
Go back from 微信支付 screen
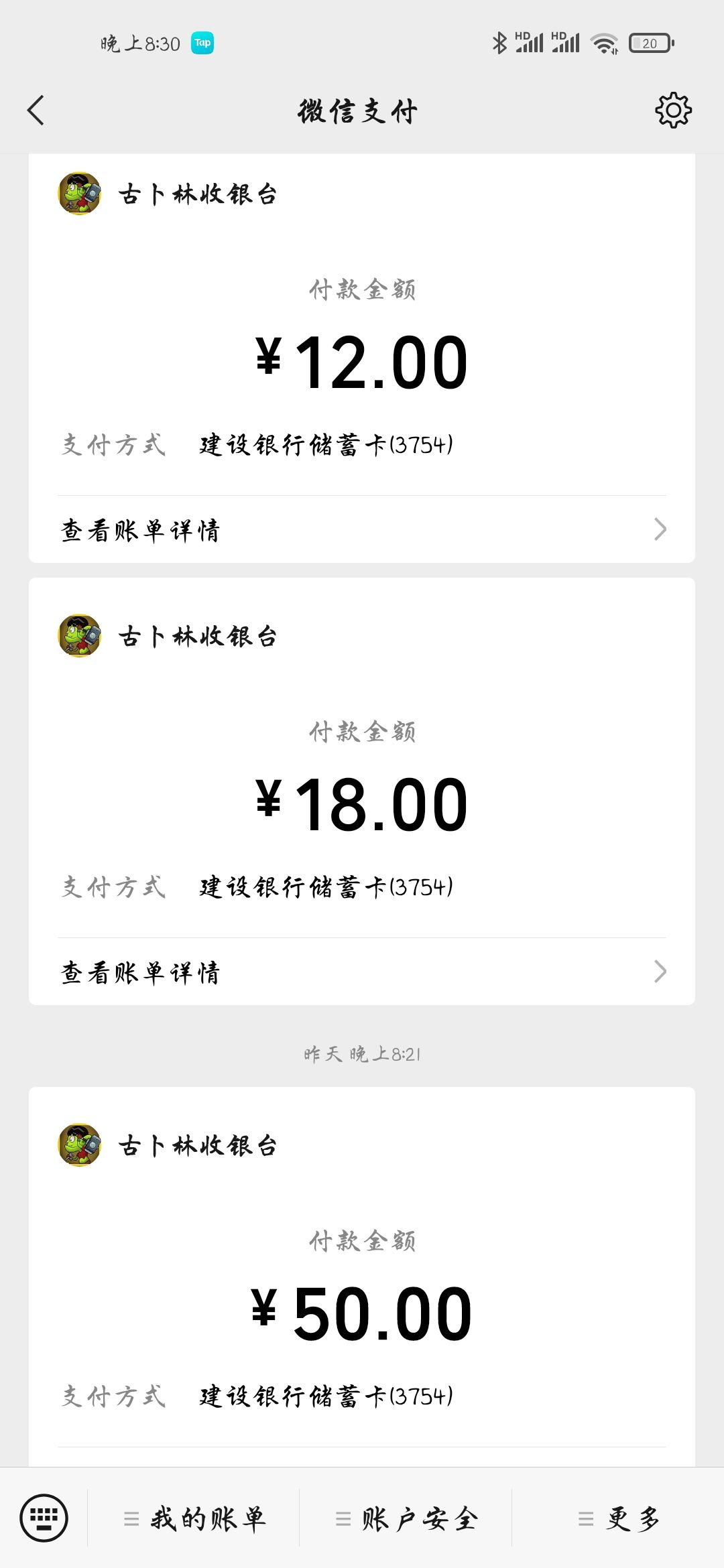click(36, 111)
